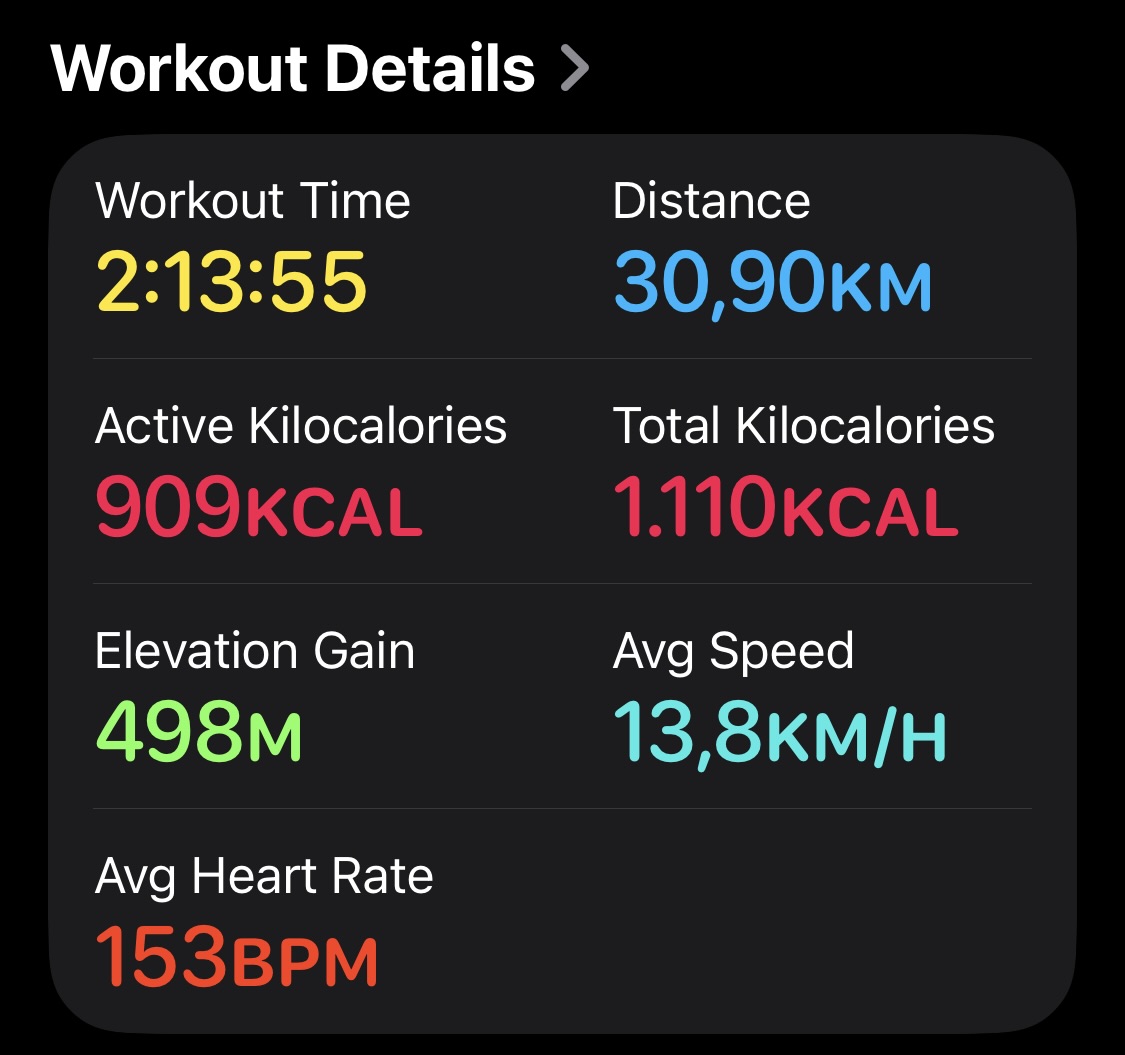The width and height of the screenshot is (1125, 1055).
Task: Open the Workout Details section header
Action: tap(320, 68)
